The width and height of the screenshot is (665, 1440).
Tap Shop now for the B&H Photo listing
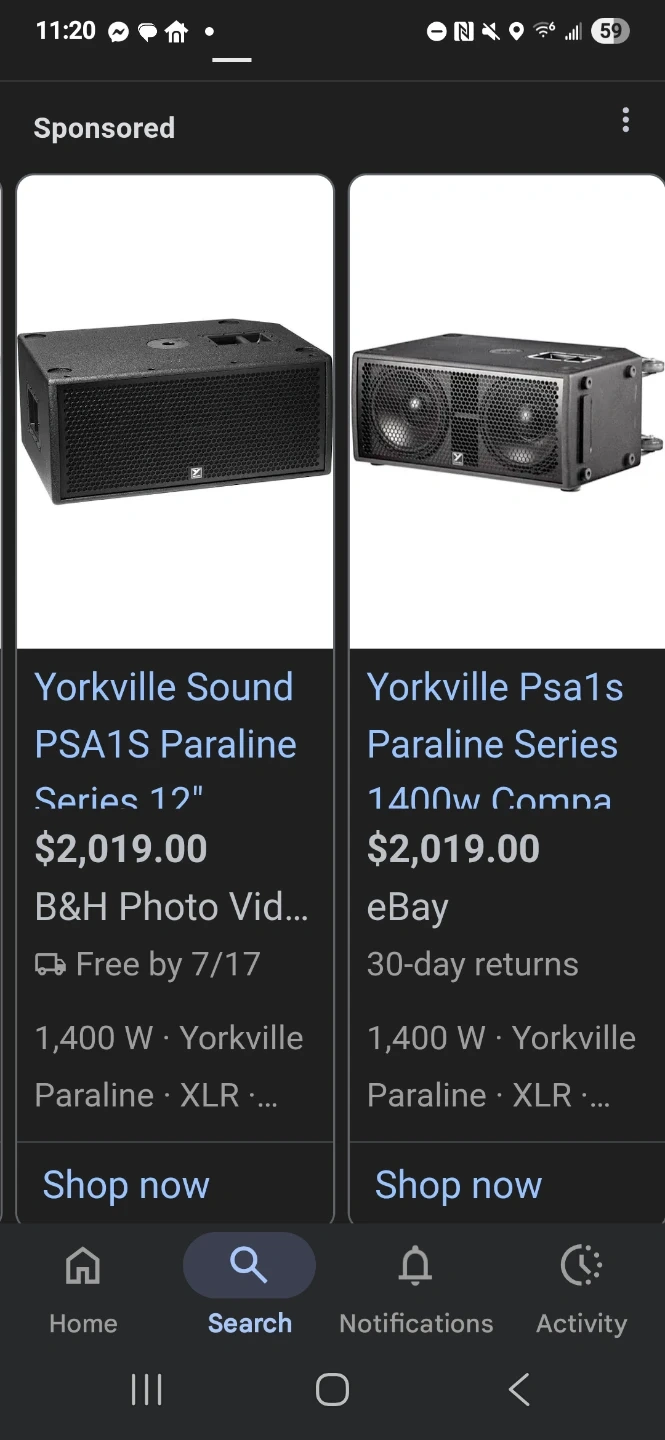[126, 1185]
